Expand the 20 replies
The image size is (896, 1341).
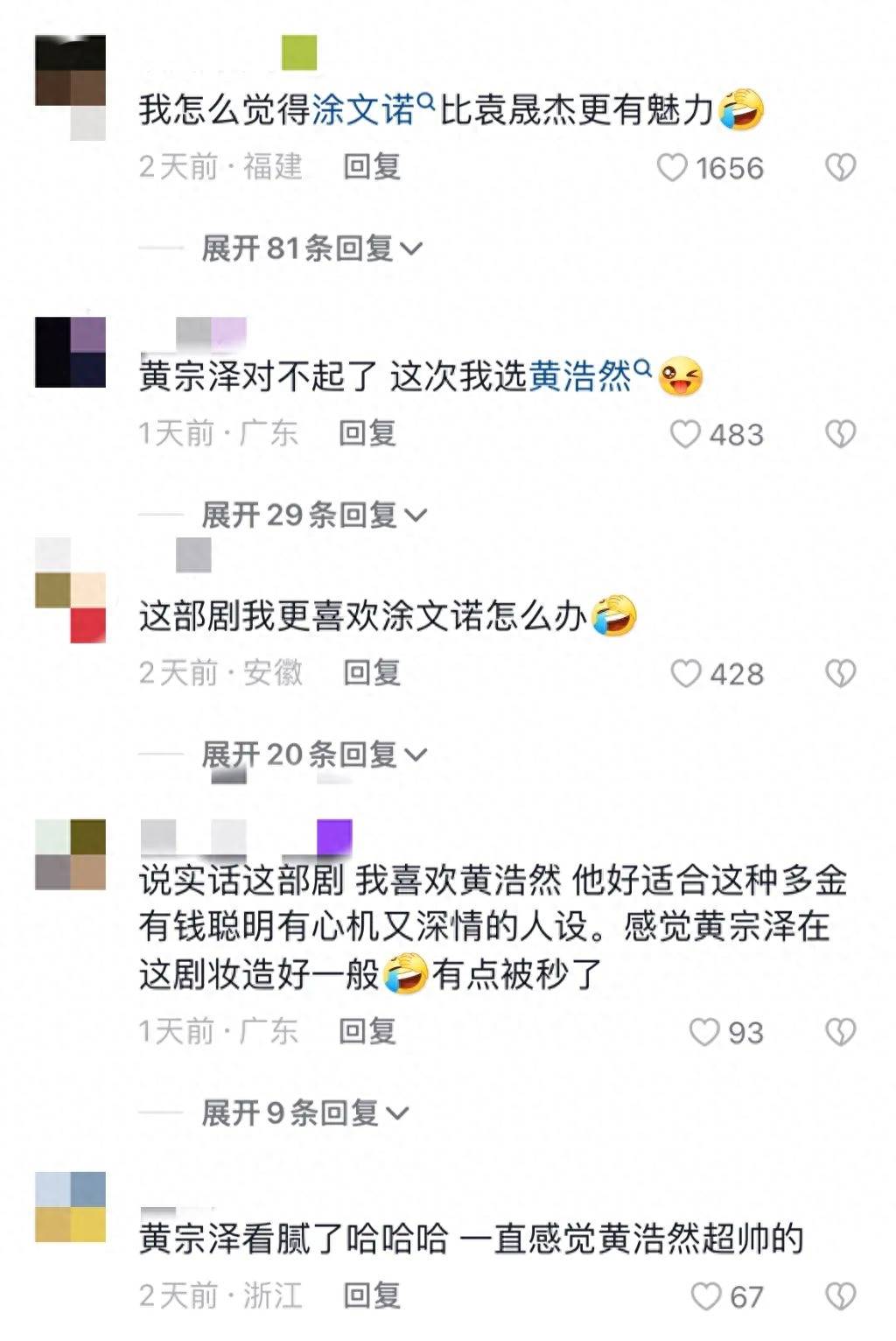click(x=312, y=755)
